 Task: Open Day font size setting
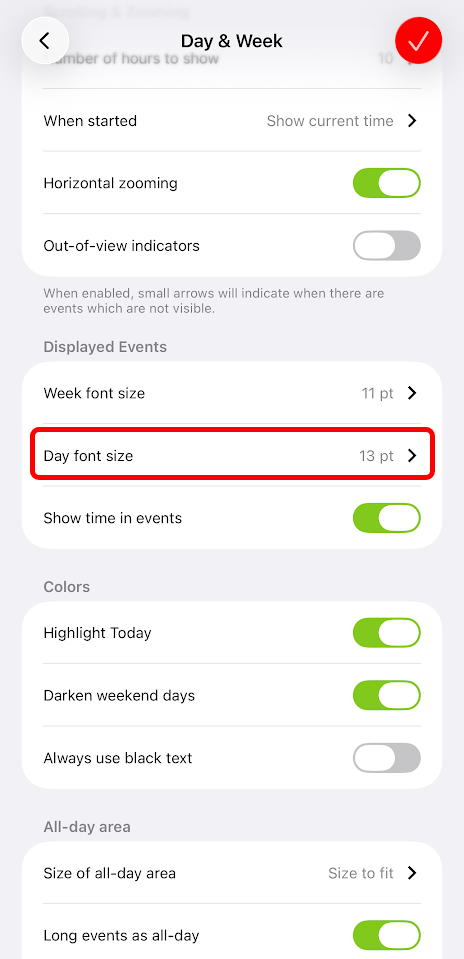click(232, 456)
